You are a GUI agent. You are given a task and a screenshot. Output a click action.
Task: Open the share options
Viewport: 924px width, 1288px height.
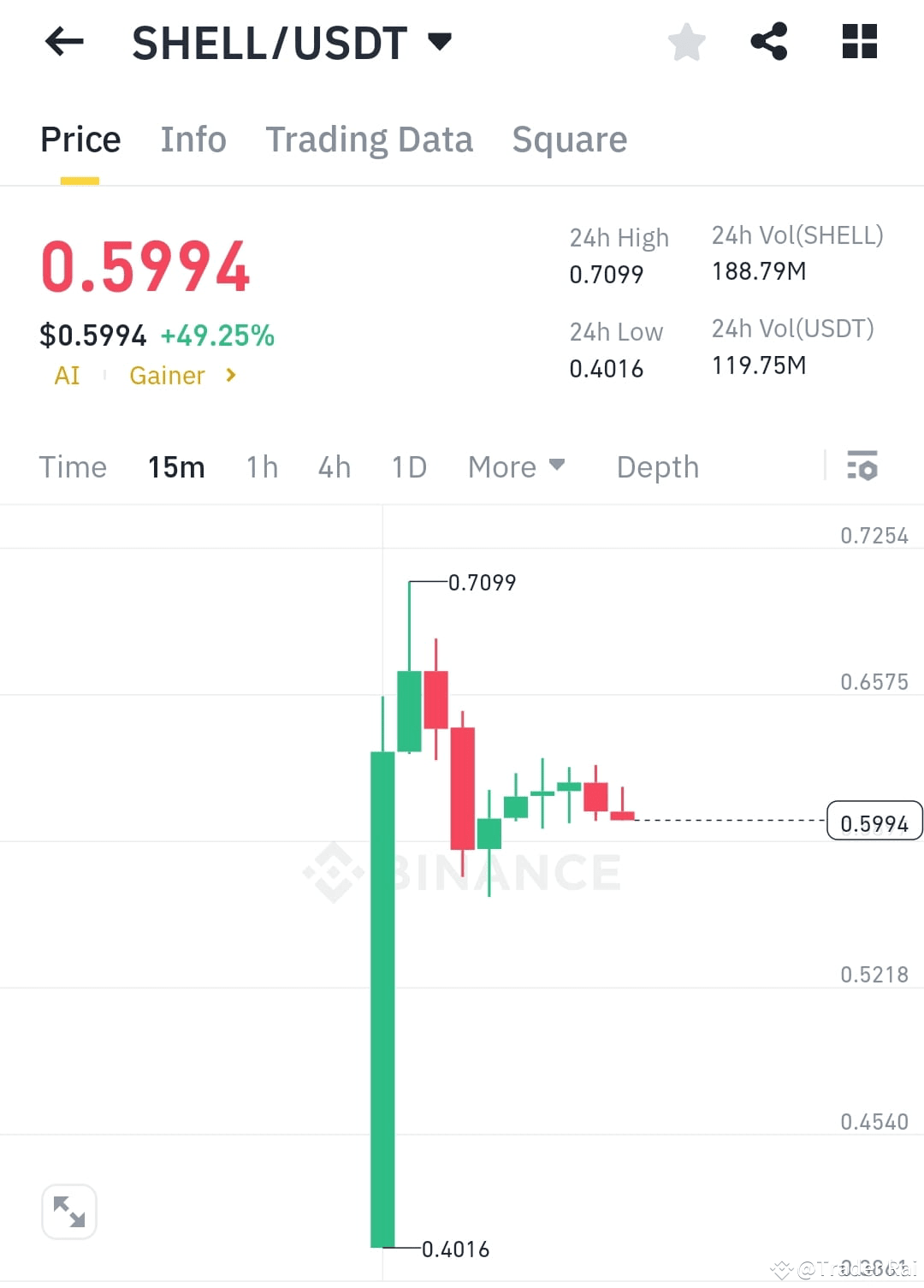(x=769, y=41)
